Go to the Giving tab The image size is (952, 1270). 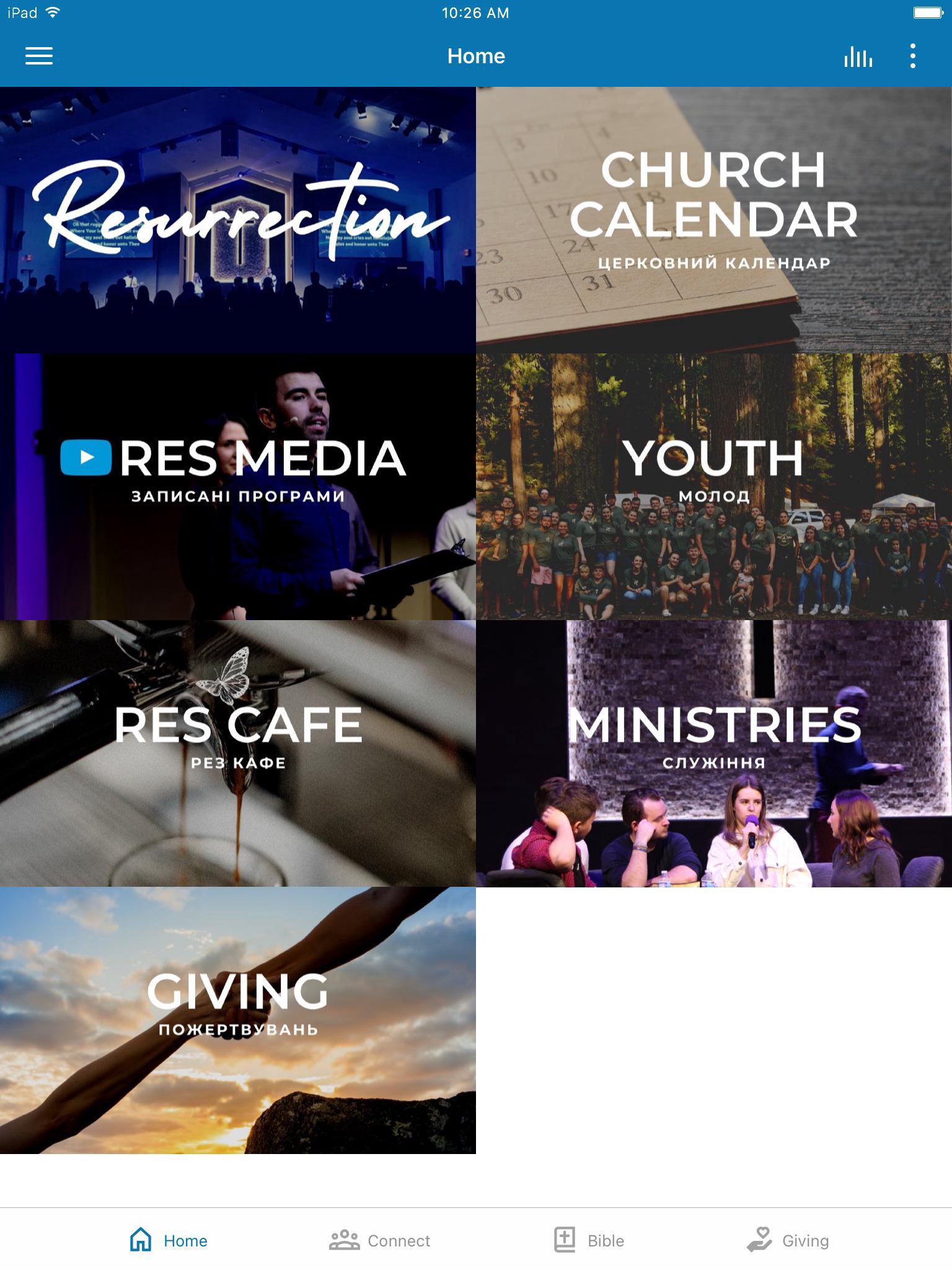pos(788,1240)
